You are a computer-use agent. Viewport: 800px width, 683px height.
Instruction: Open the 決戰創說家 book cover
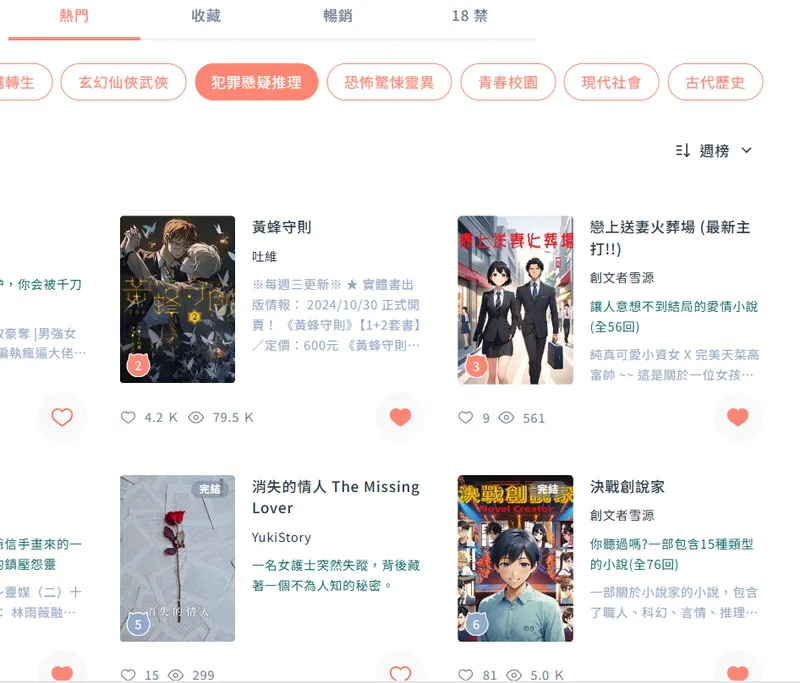pos(515,558)
